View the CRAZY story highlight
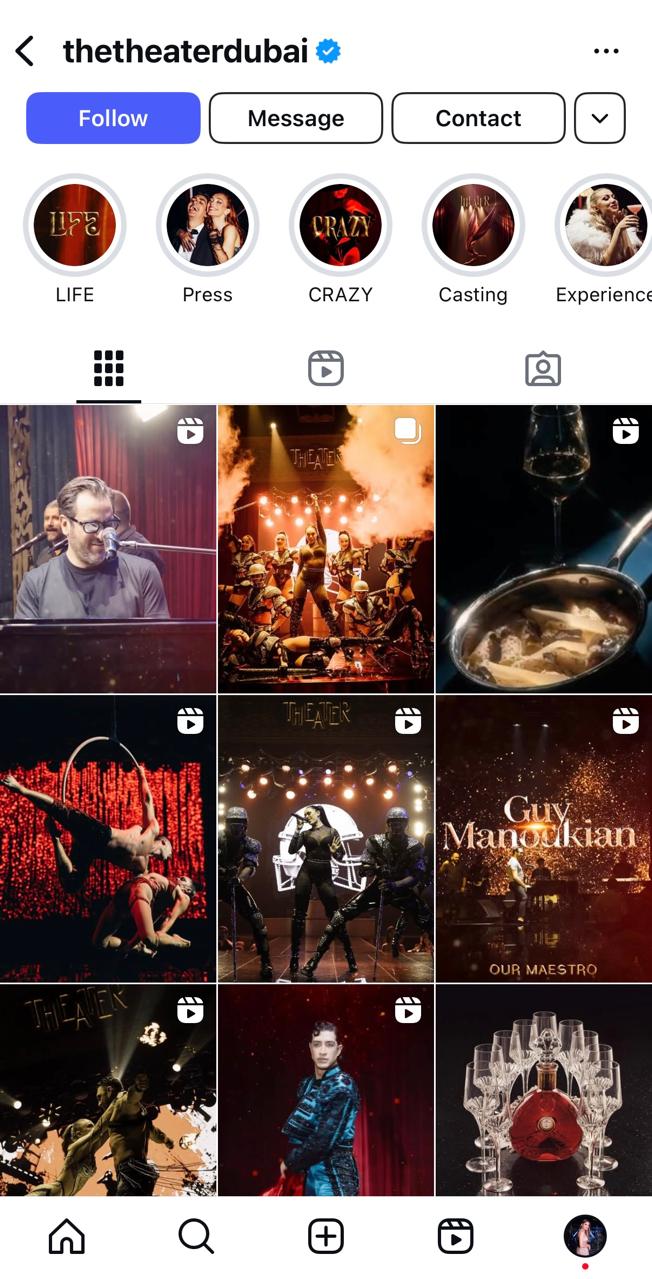This screenshot has width=652, height=1279. tap(340, 225)
